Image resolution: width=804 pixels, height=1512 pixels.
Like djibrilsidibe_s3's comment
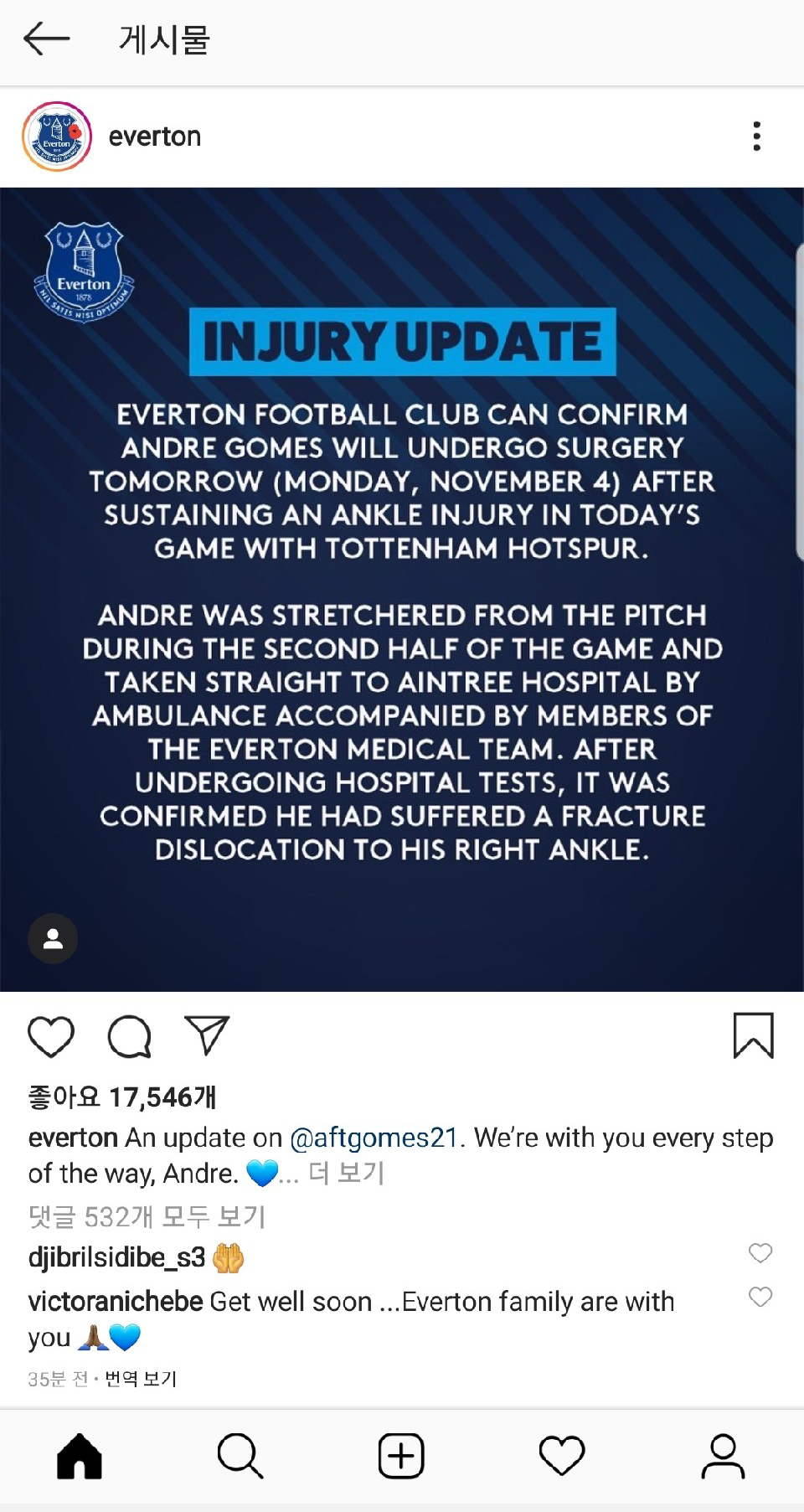[760, 1253]
